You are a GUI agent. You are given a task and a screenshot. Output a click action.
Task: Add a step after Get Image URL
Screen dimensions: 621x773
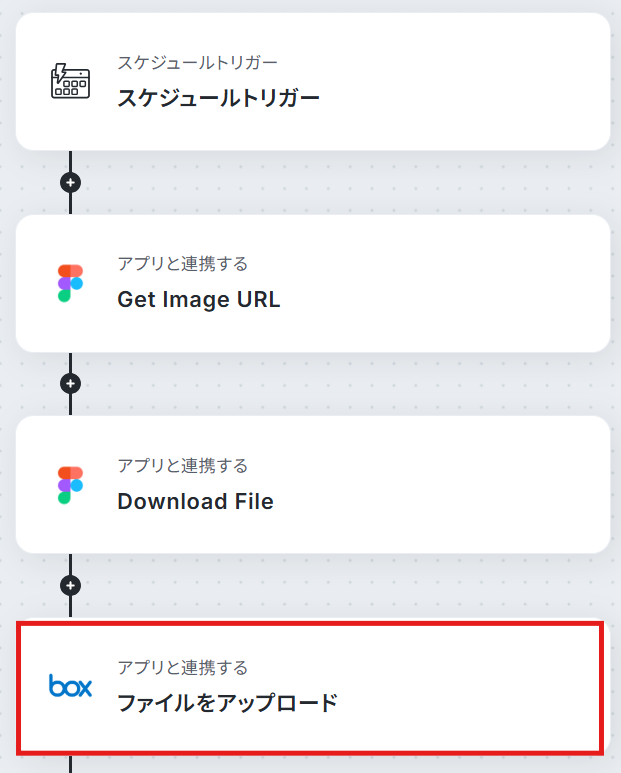[70, 384]
